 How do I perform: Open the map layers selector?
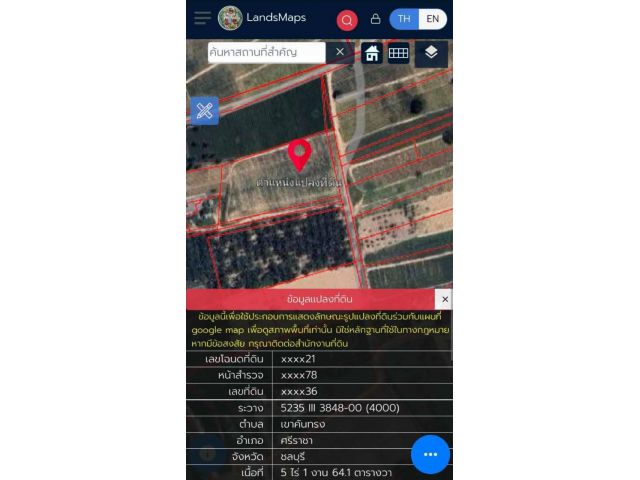431,53
